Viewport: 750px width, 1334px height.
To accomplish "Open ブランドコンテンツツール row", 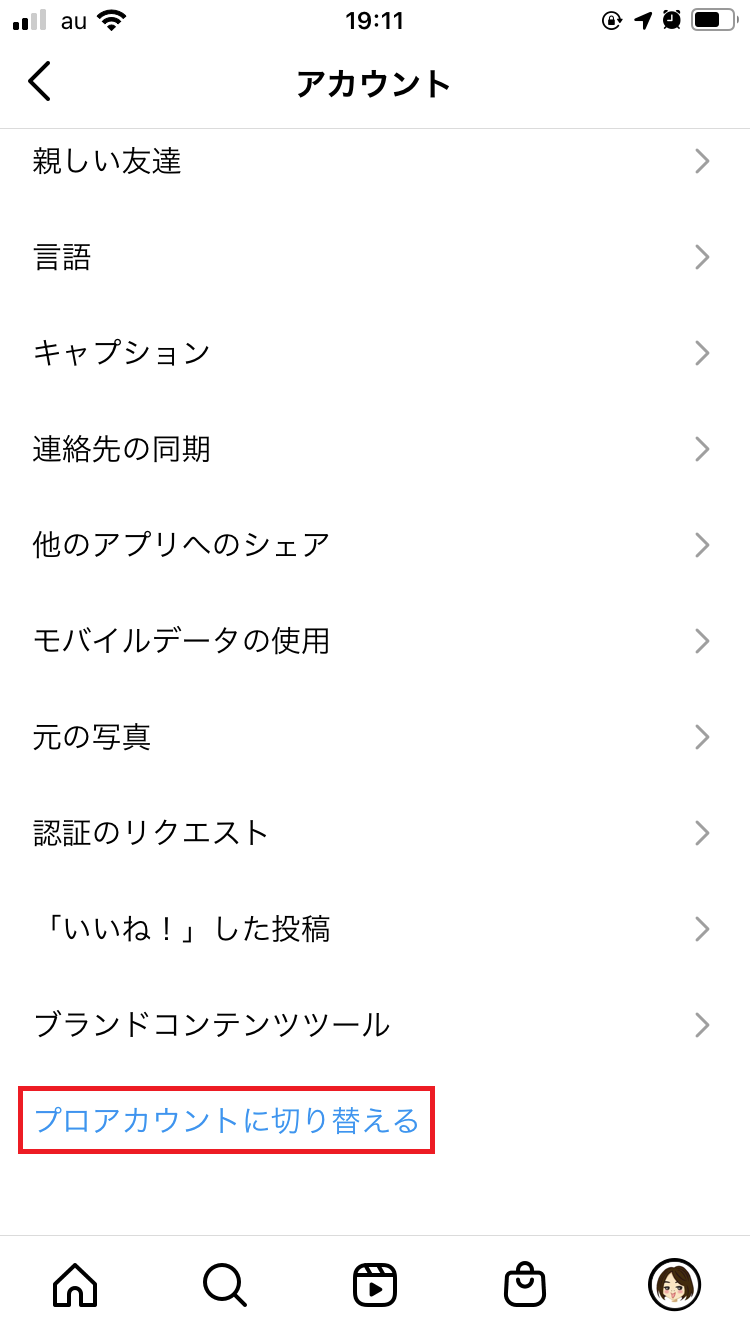I will click(375, 1025).
